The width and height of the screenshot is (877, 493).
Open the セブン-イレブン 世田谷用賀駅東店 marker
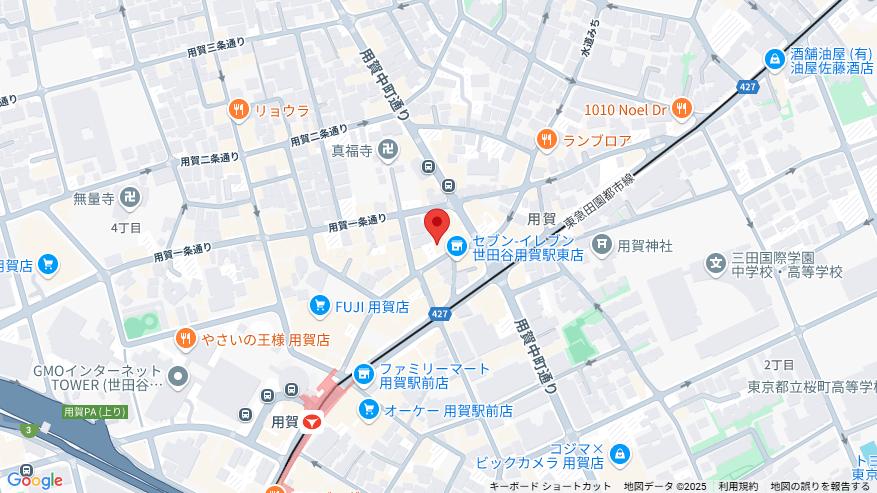(457, 245)
